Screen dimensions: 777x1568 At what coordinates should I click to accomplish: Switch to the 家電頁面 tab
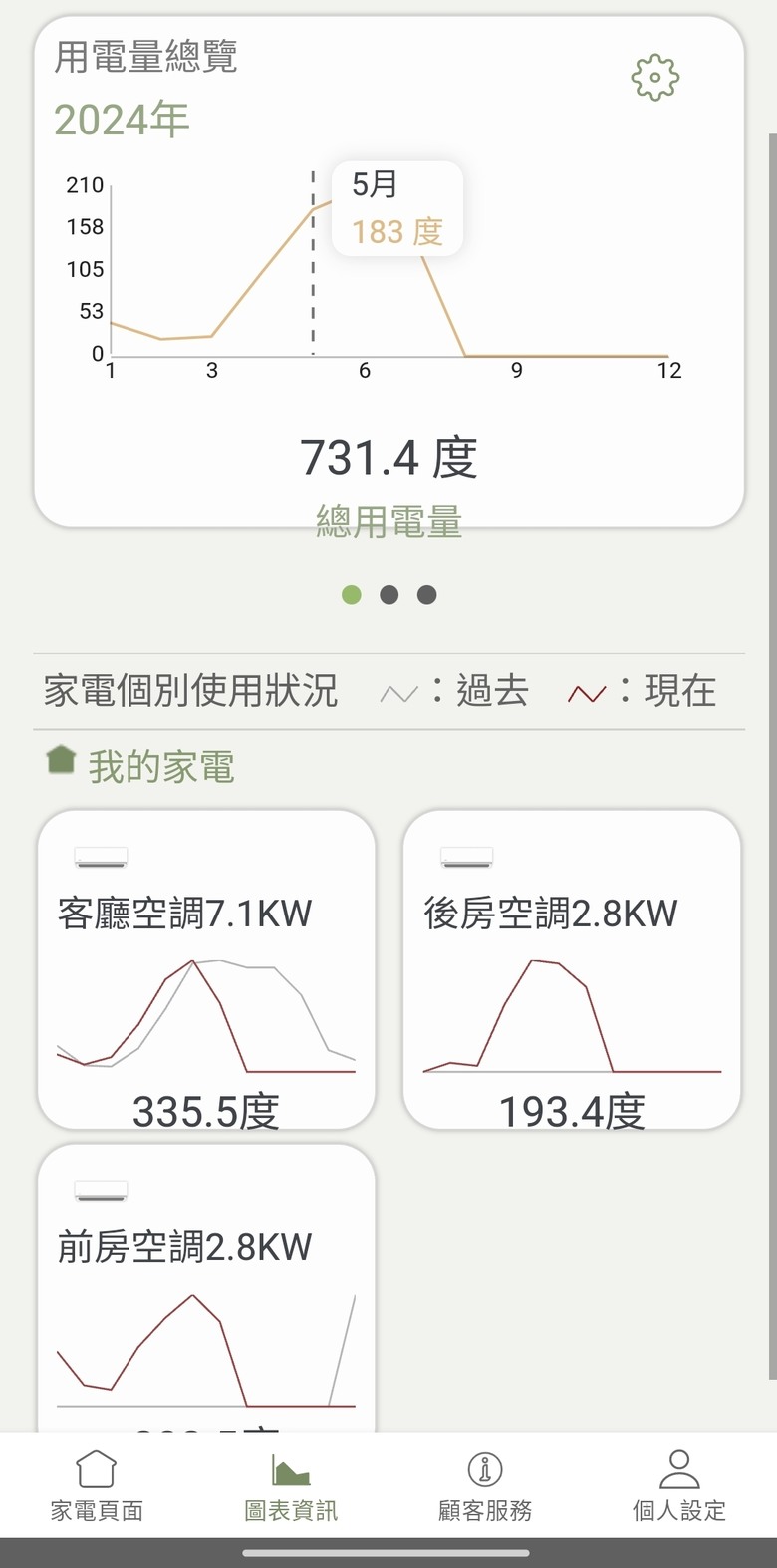(97, 1486)
